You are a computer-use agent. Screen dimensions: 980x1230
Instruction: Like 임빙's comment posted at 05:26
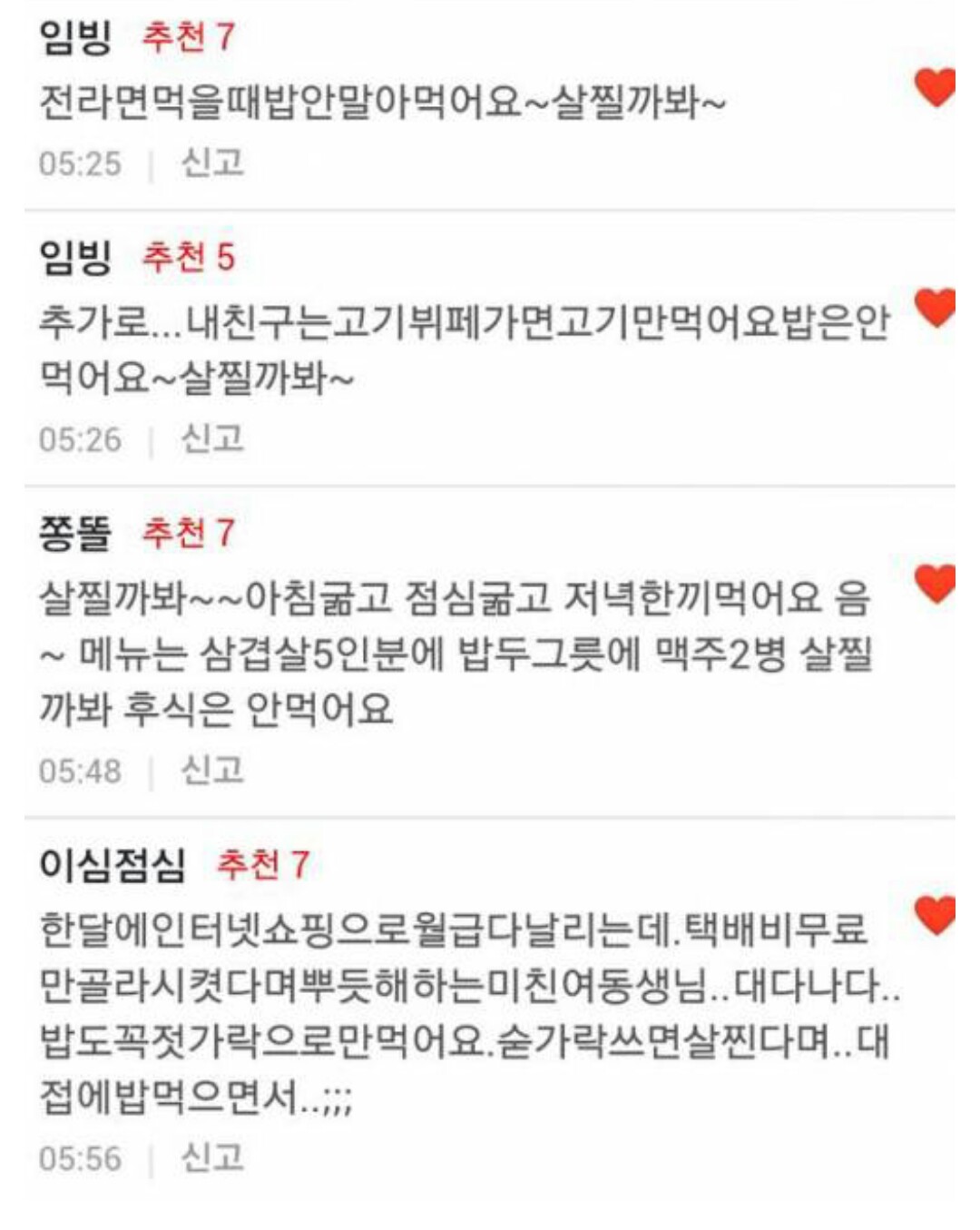935,309
